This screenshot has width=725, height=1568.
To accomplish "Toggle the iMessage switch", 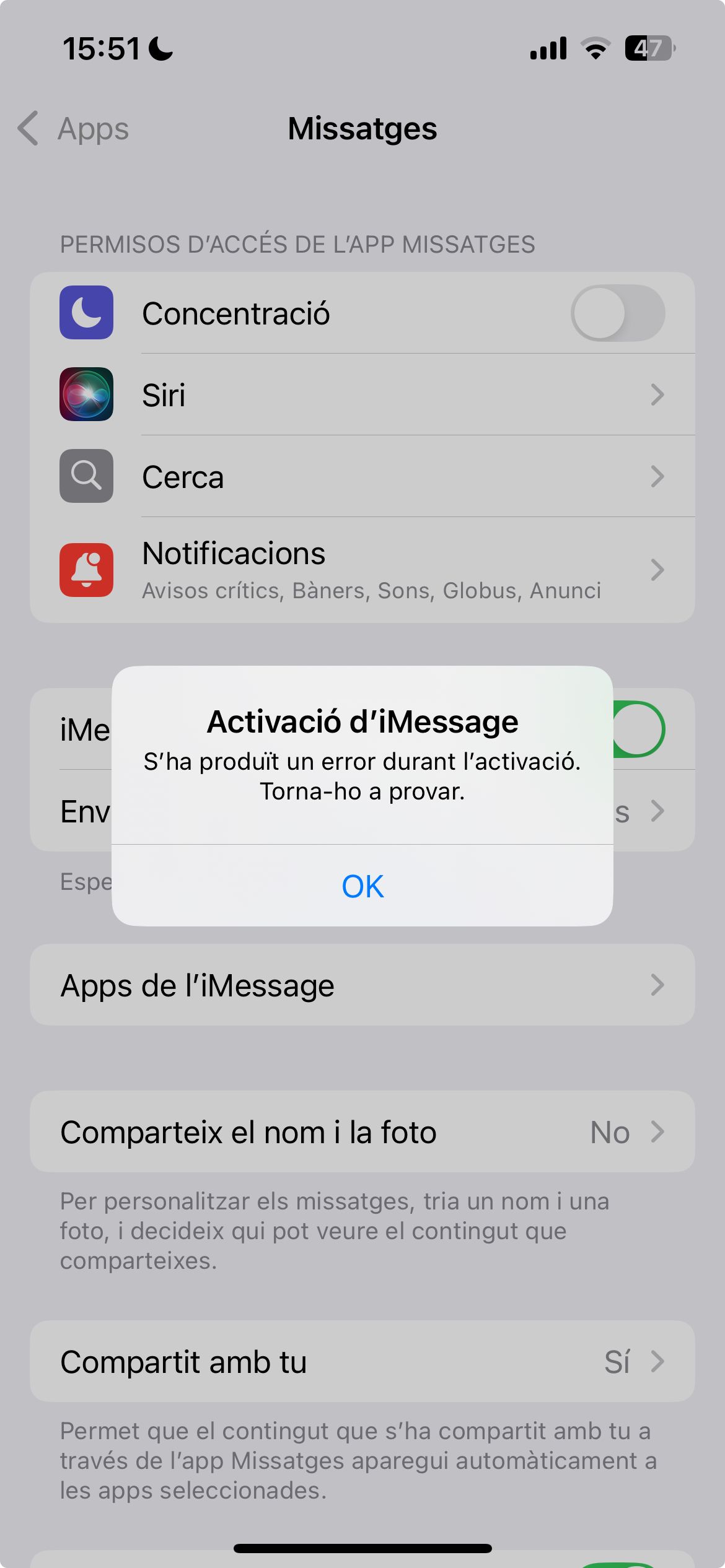I will 639,729.
